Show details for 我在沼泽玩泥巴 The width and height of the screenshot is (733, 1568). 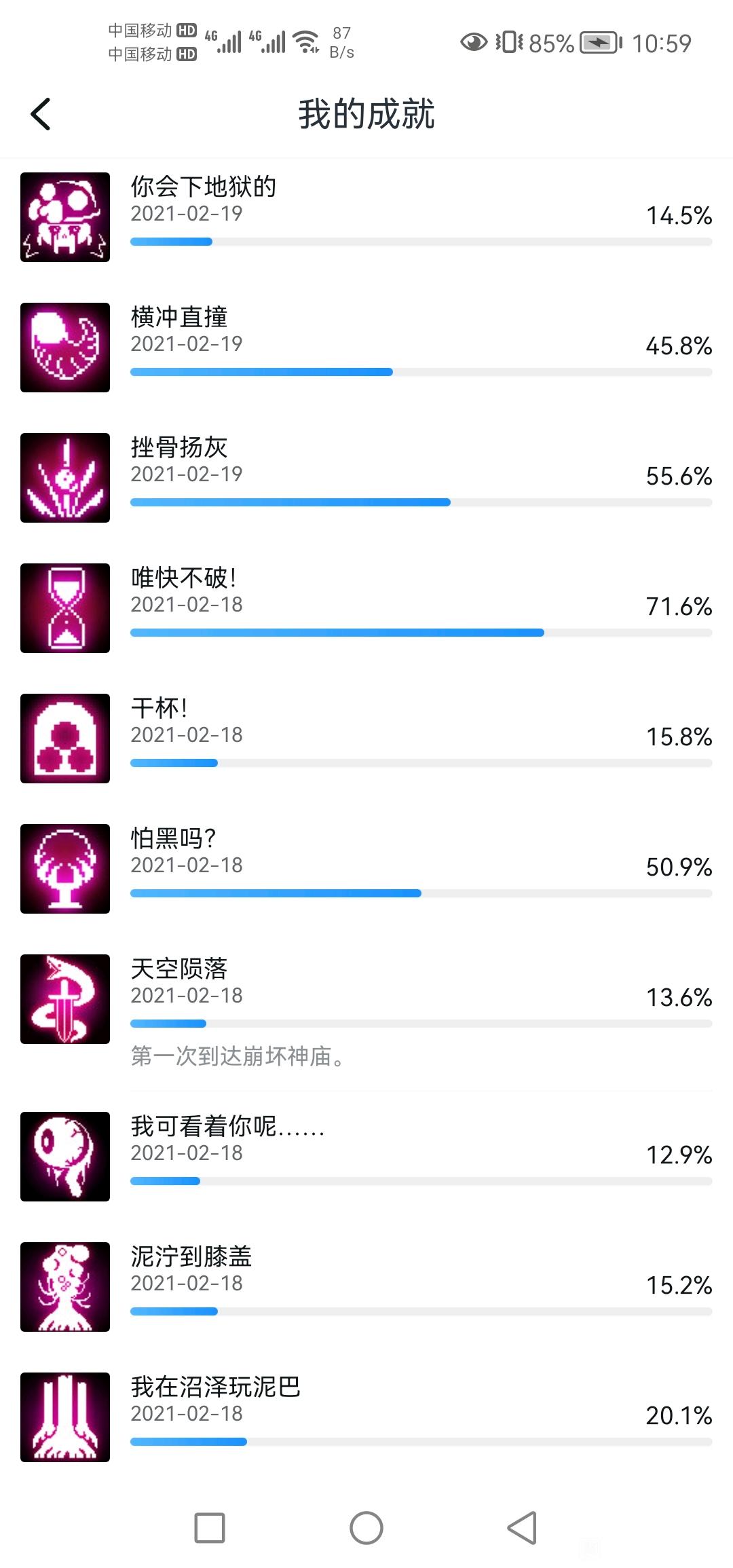[x=366, y=1417]
